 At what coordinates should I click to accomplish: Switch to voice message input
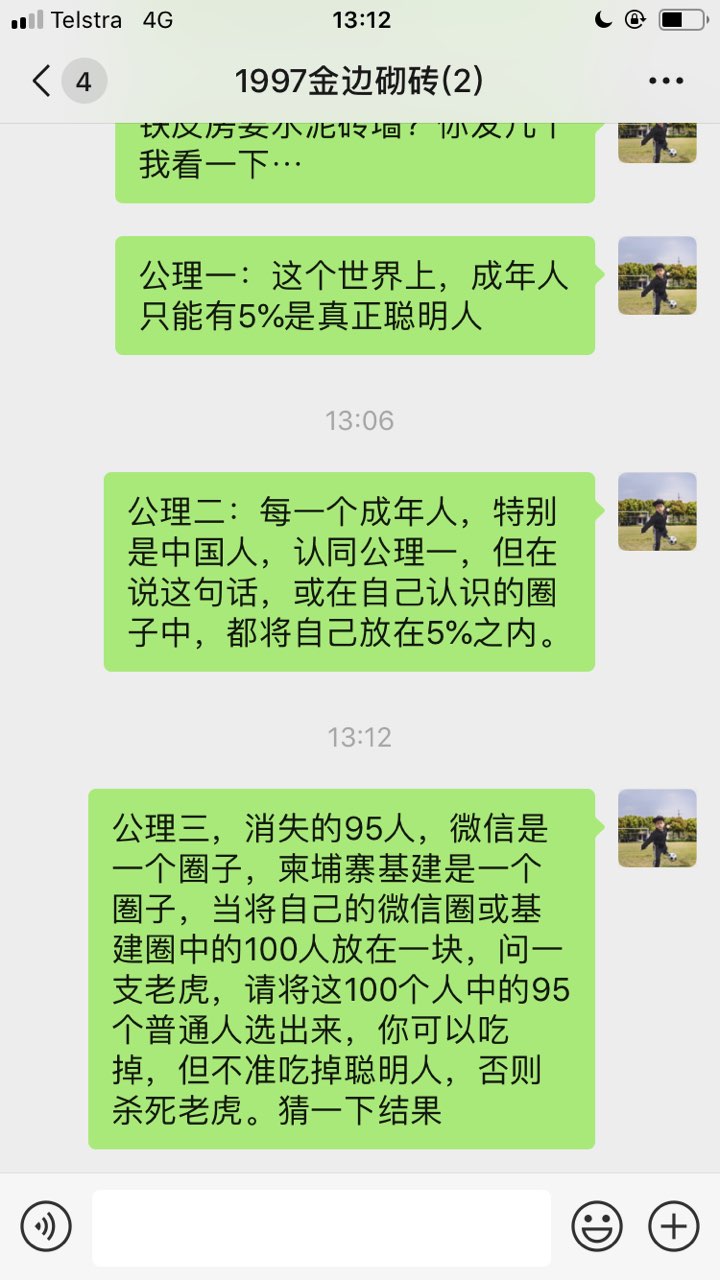pyautogui.click(x=46, y=1226)
